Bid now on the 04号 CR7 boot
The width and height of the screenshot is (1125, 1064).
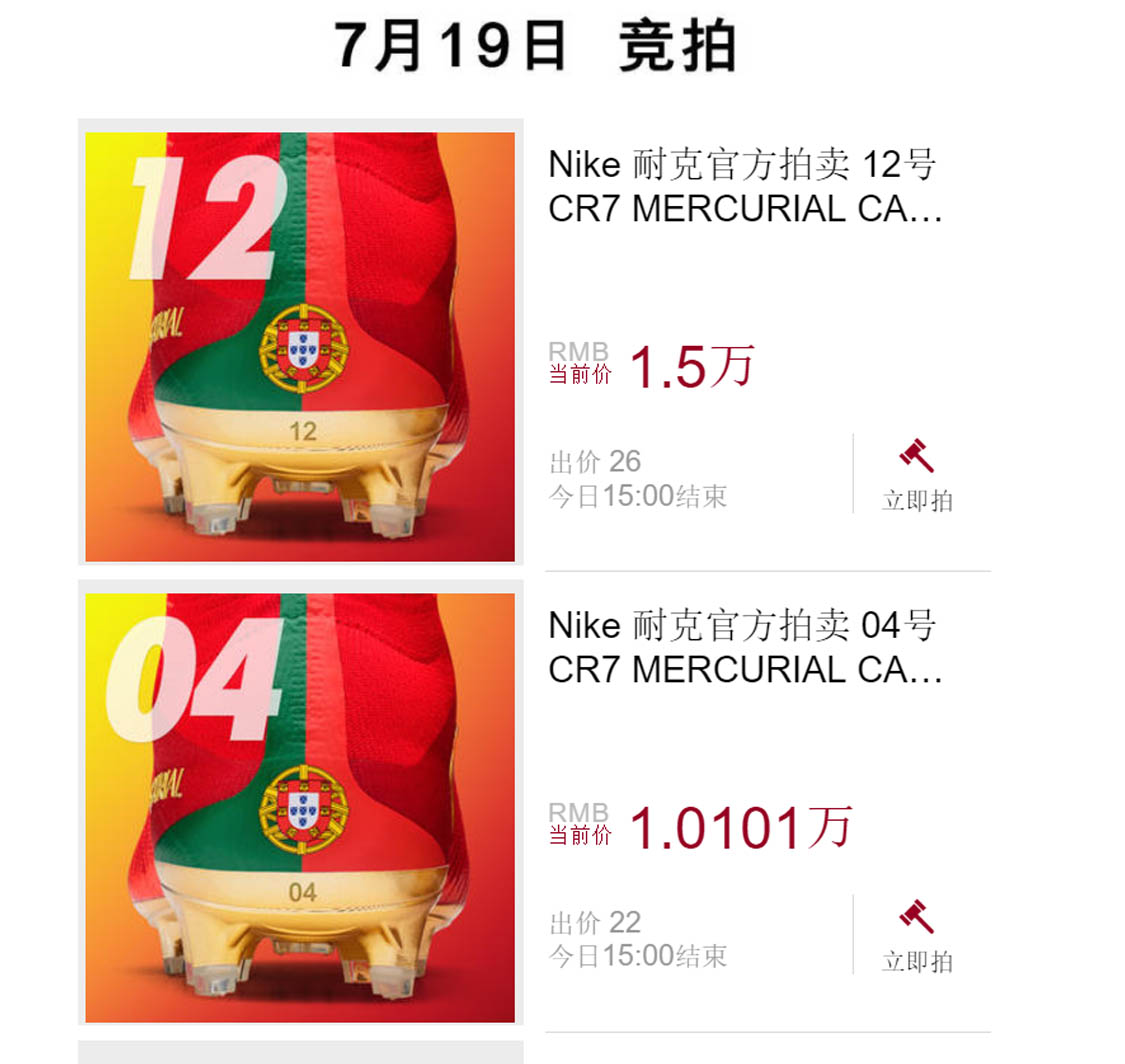917,938
